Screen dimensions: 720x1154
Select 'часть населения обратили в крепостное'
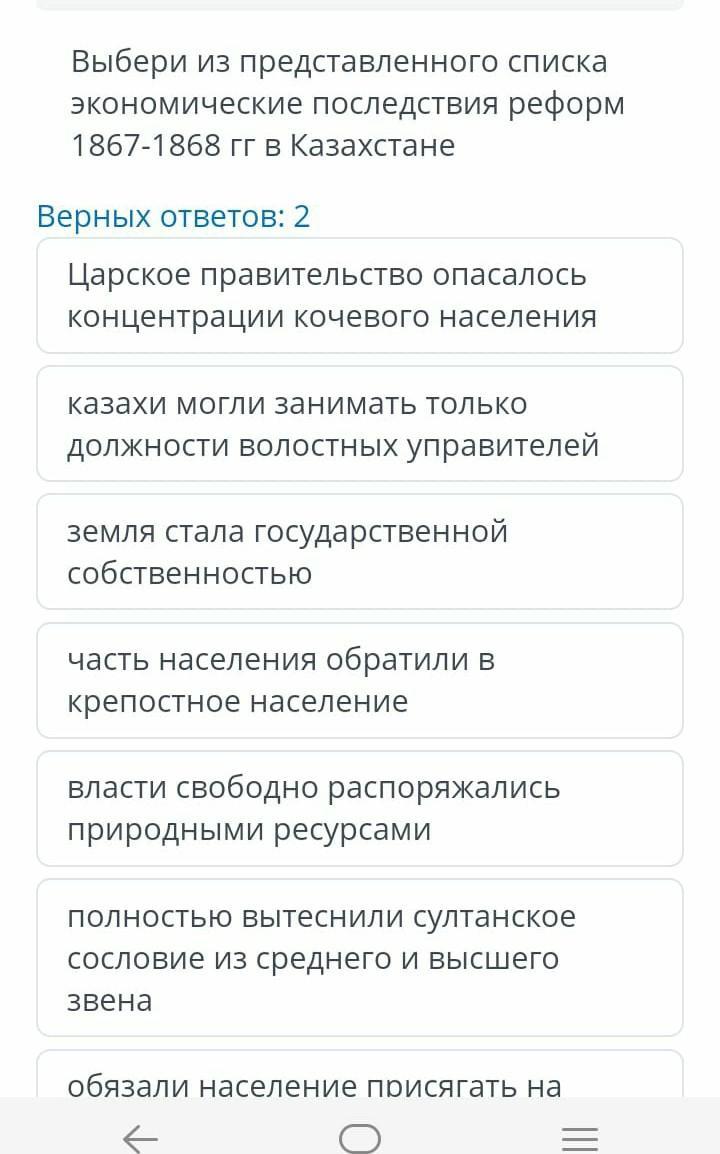point(360,680)
